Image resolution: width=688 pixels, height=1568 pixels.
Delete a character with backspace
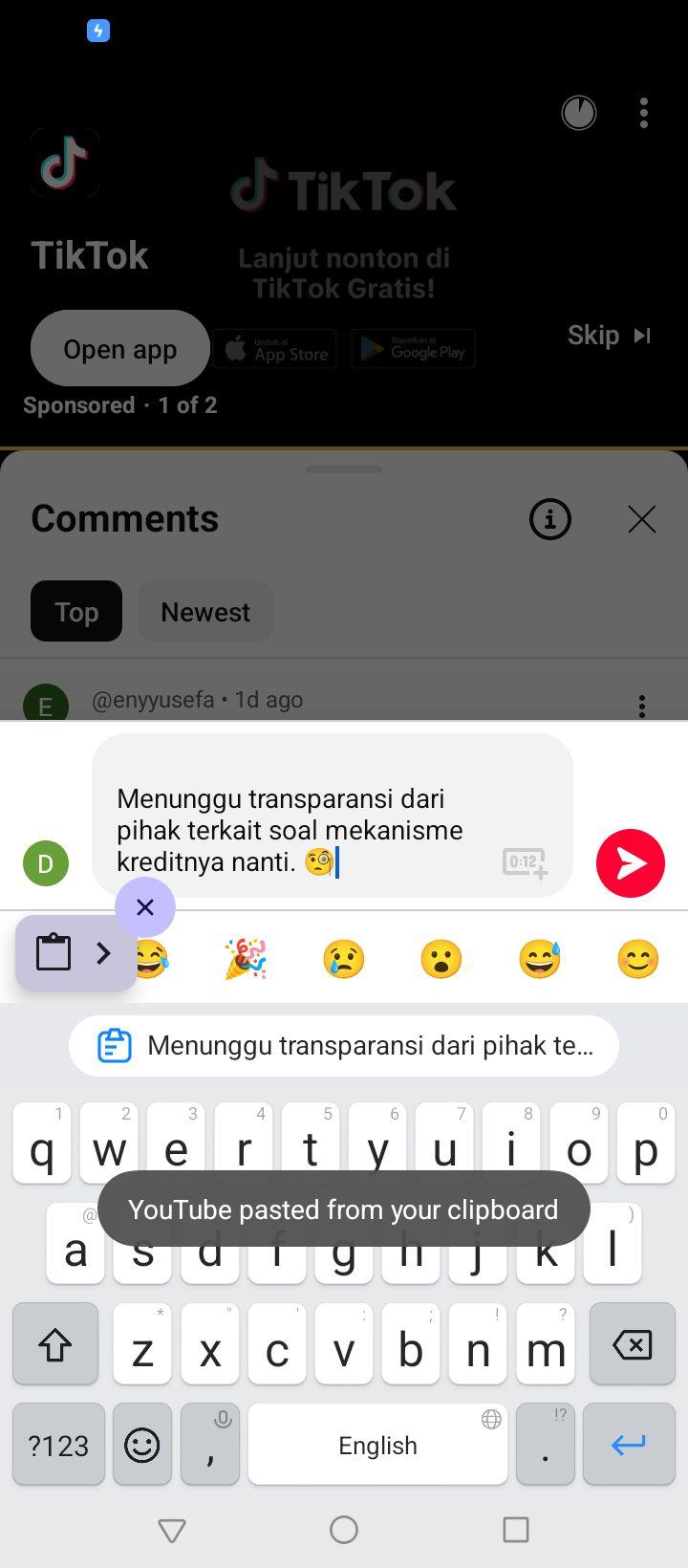click(633, 1344)
